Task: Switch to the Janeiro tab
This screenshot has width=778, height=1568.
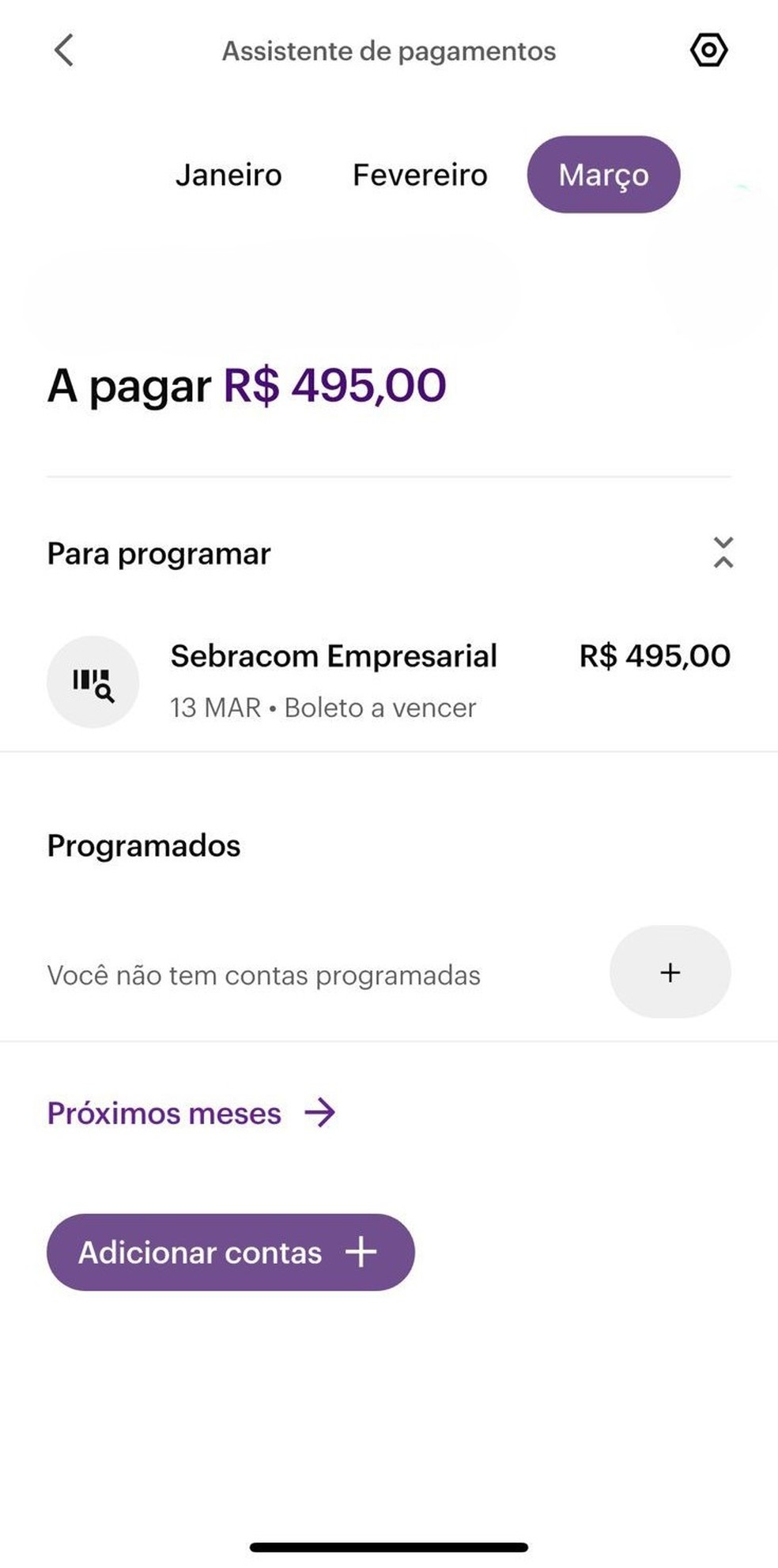Action: tap(228, 175)
